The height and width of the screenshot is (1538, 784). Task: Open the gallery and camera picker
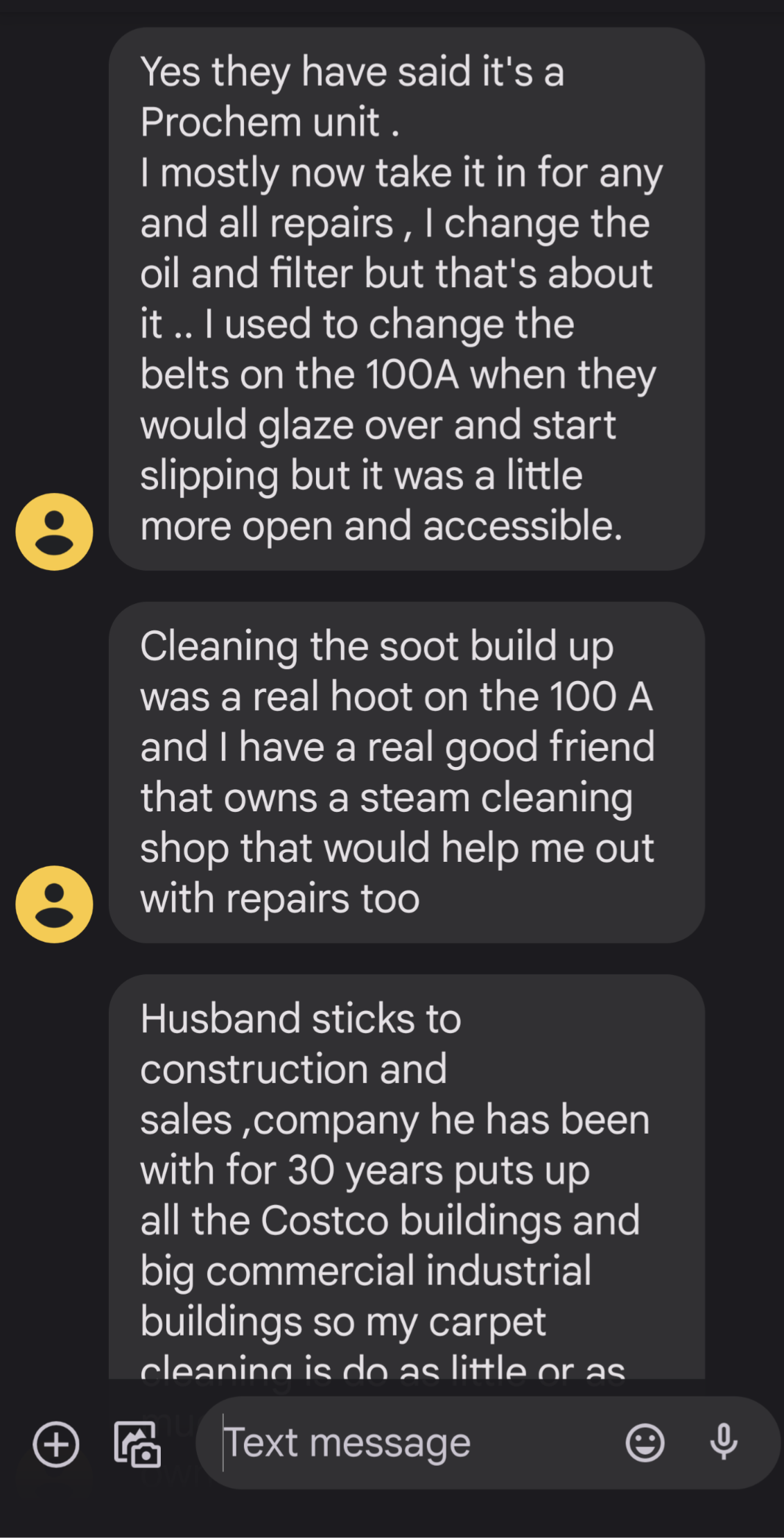point(137,1444)
